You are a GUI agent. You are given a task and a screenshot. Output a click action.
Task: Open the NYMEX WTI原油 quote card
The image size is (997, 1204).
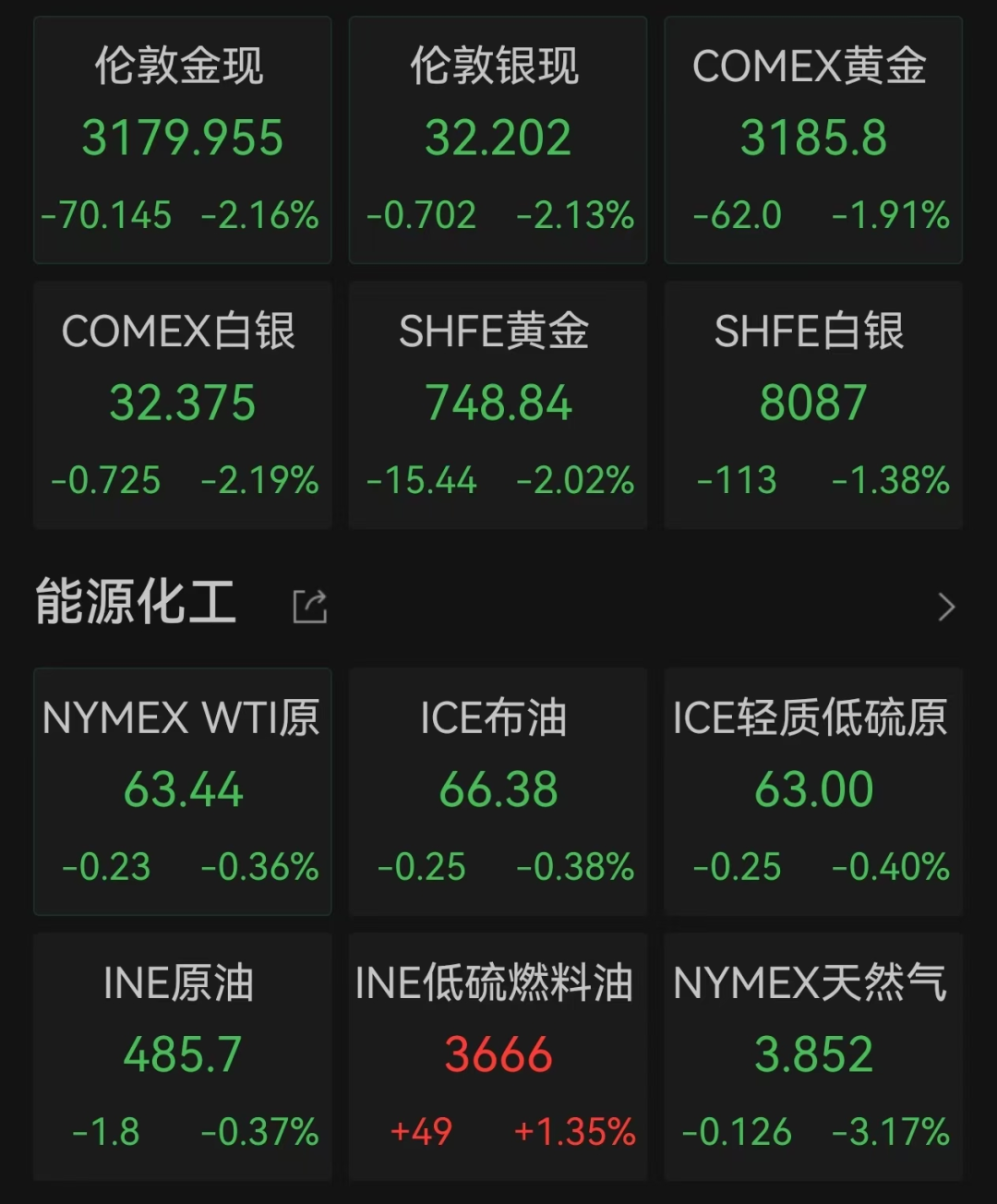coord(182,791)
